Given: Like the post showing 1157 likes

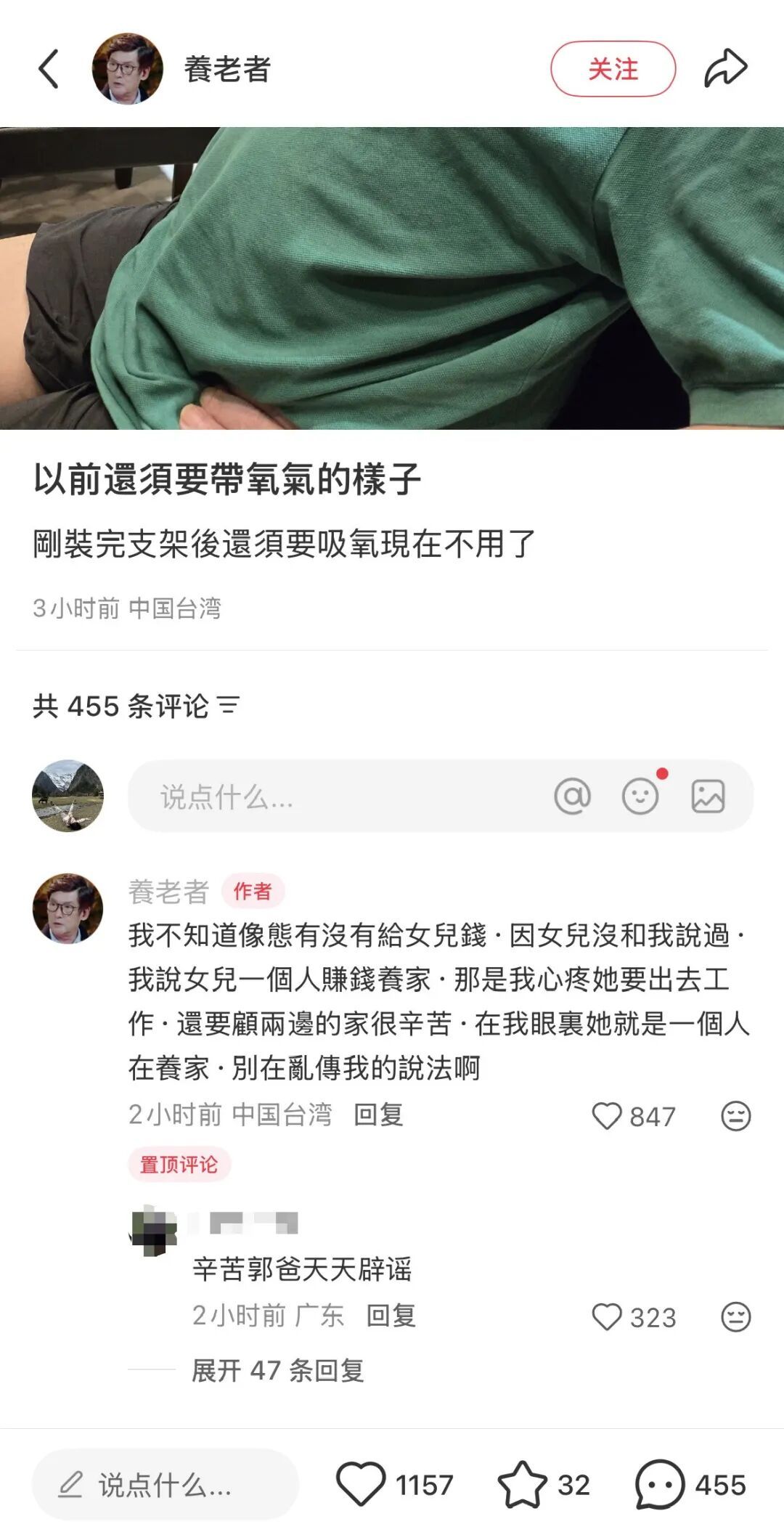Looking at the screenshot, I should click(x=361, y=1484).
